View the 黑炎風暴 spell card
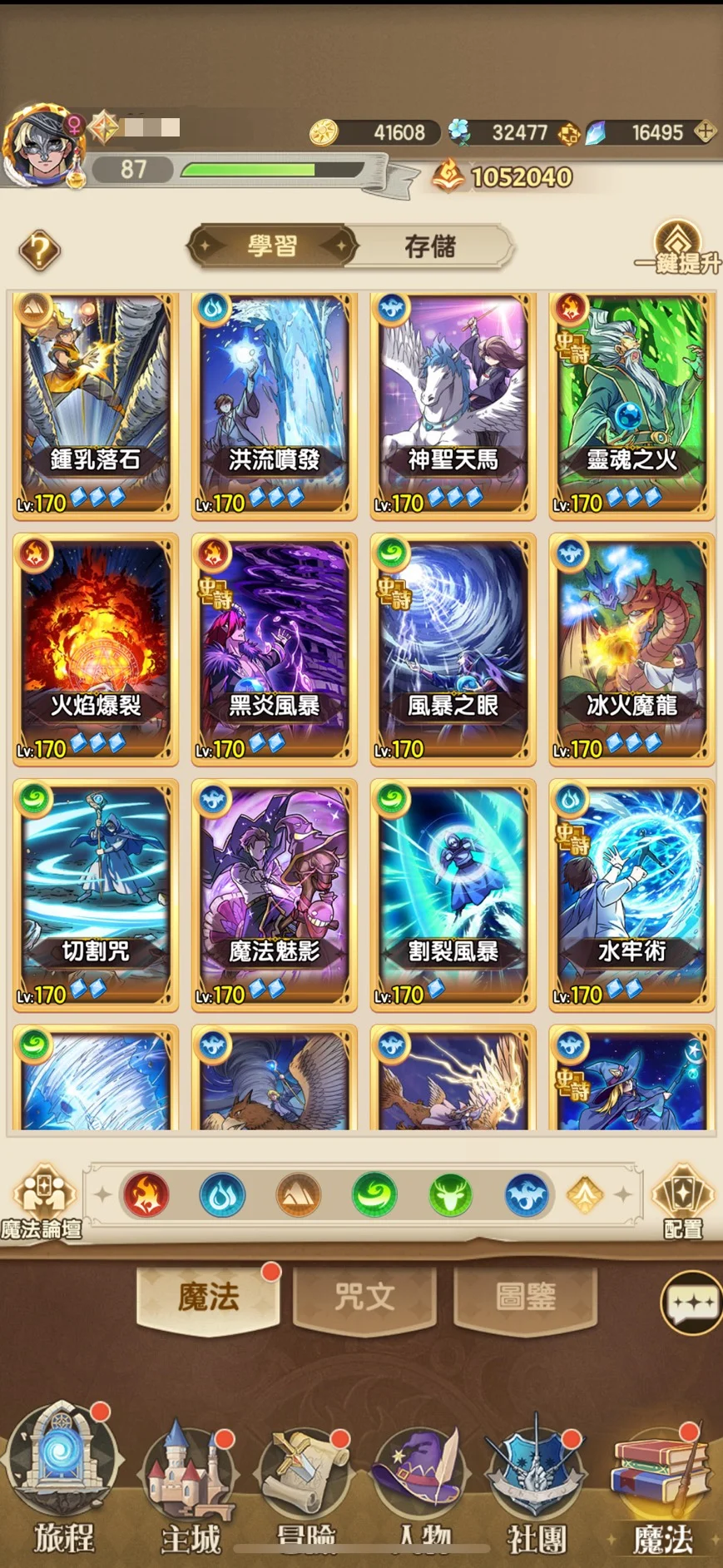Viewport: 723px width, 1568px height. (x=274, y=650)
